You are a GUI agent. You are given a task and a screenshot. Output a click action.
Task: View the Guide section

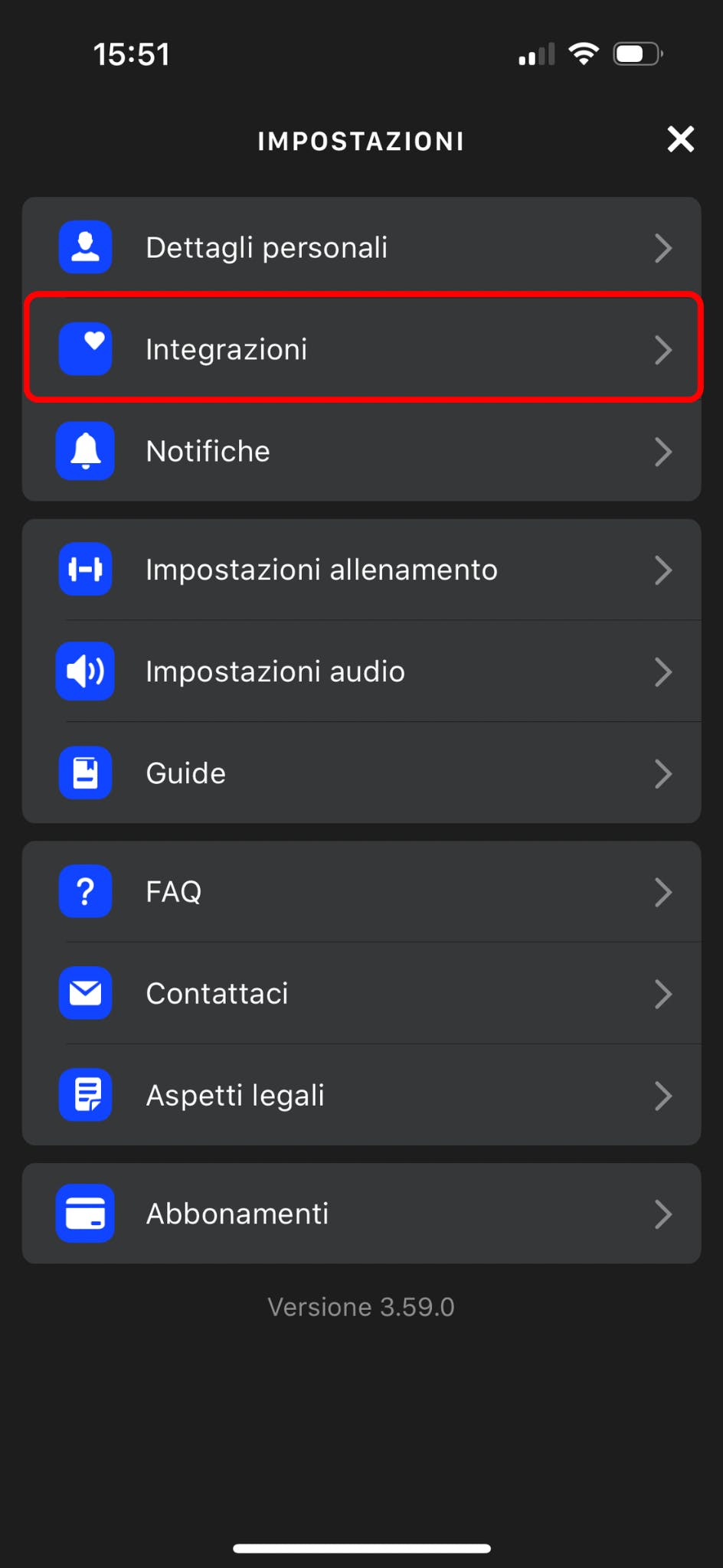361,773
